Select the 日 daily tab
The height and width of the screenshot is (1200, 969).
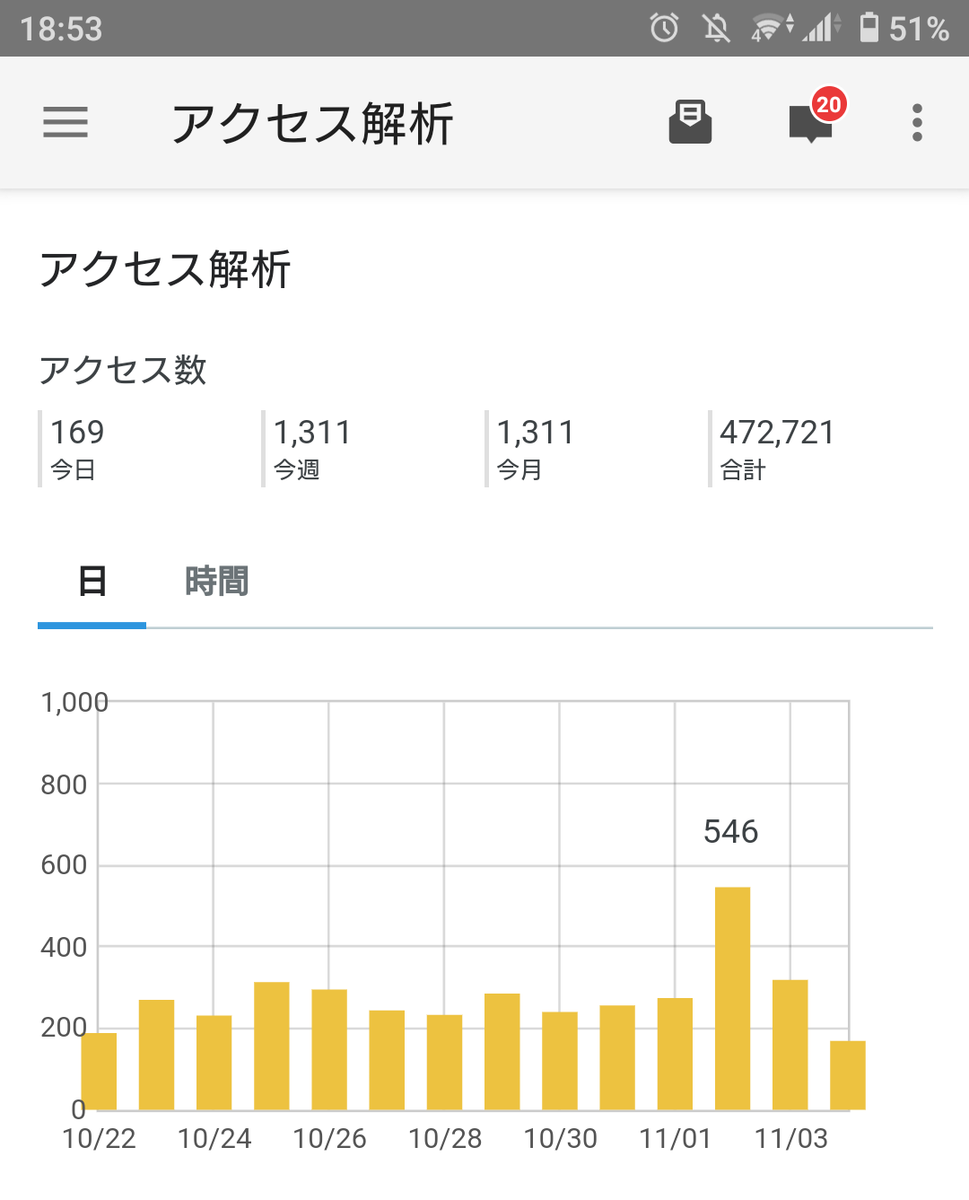(x=92, y=582)
